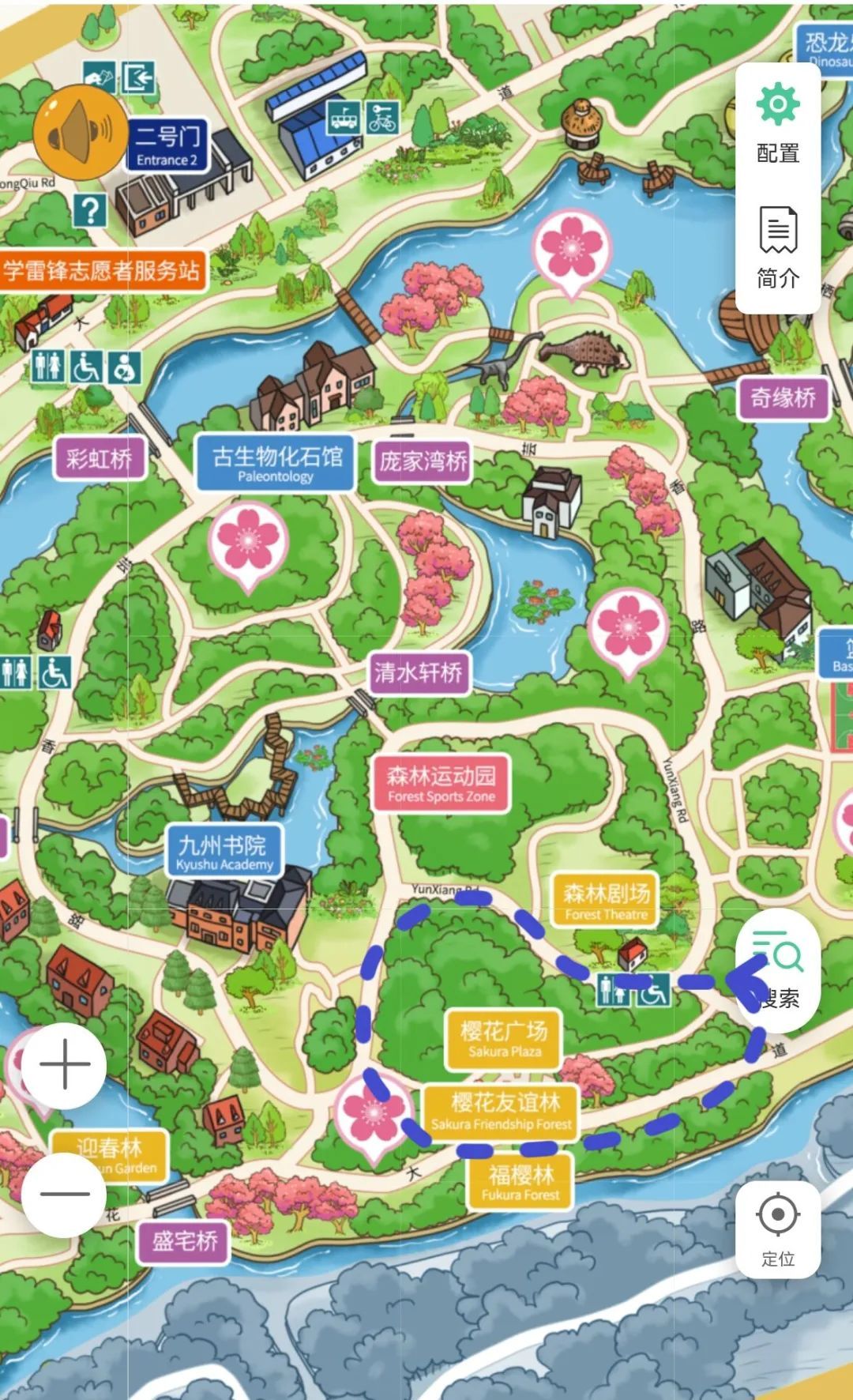This screenshot has width=853, height=1400.
Task: Select the 盛宅桥 bridge marker
Action: click(185, 1241)
